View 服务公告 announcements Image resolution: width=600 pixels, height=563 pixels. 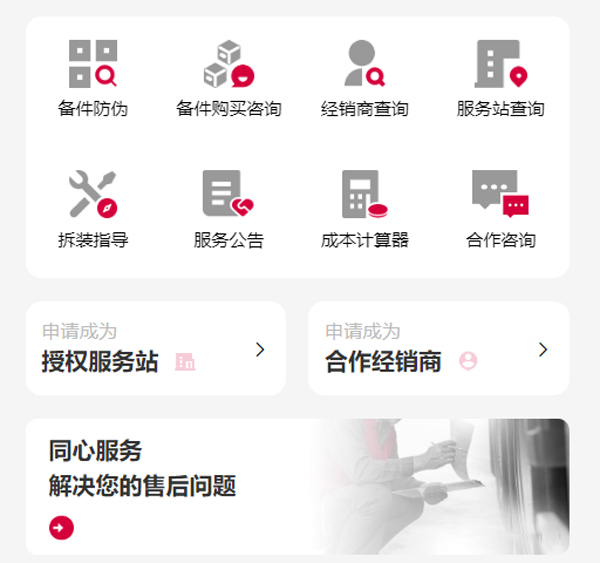[229, 209]
